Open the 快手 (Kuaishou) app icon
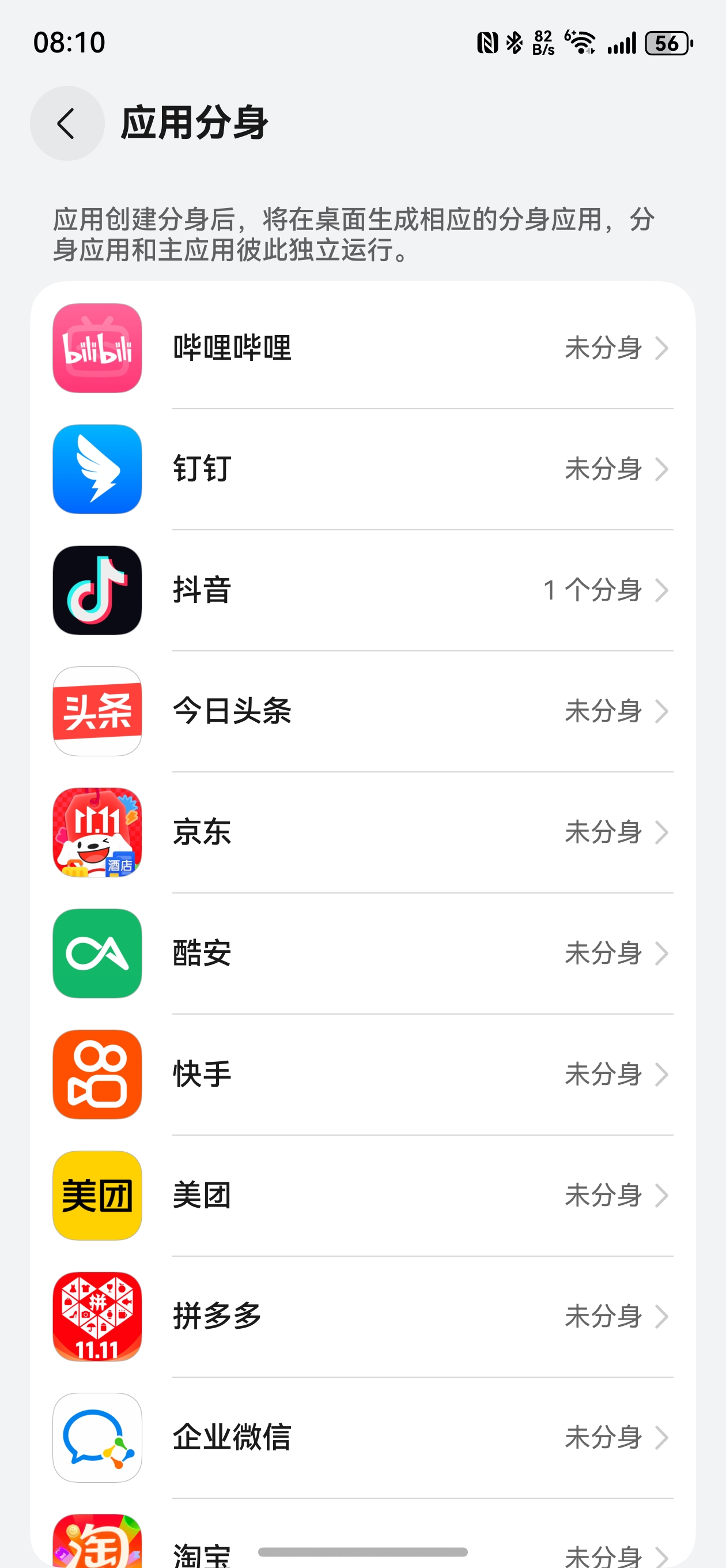Image resolution: width=726 pixels, height=1568 pixels. [x=97, y=1075]
